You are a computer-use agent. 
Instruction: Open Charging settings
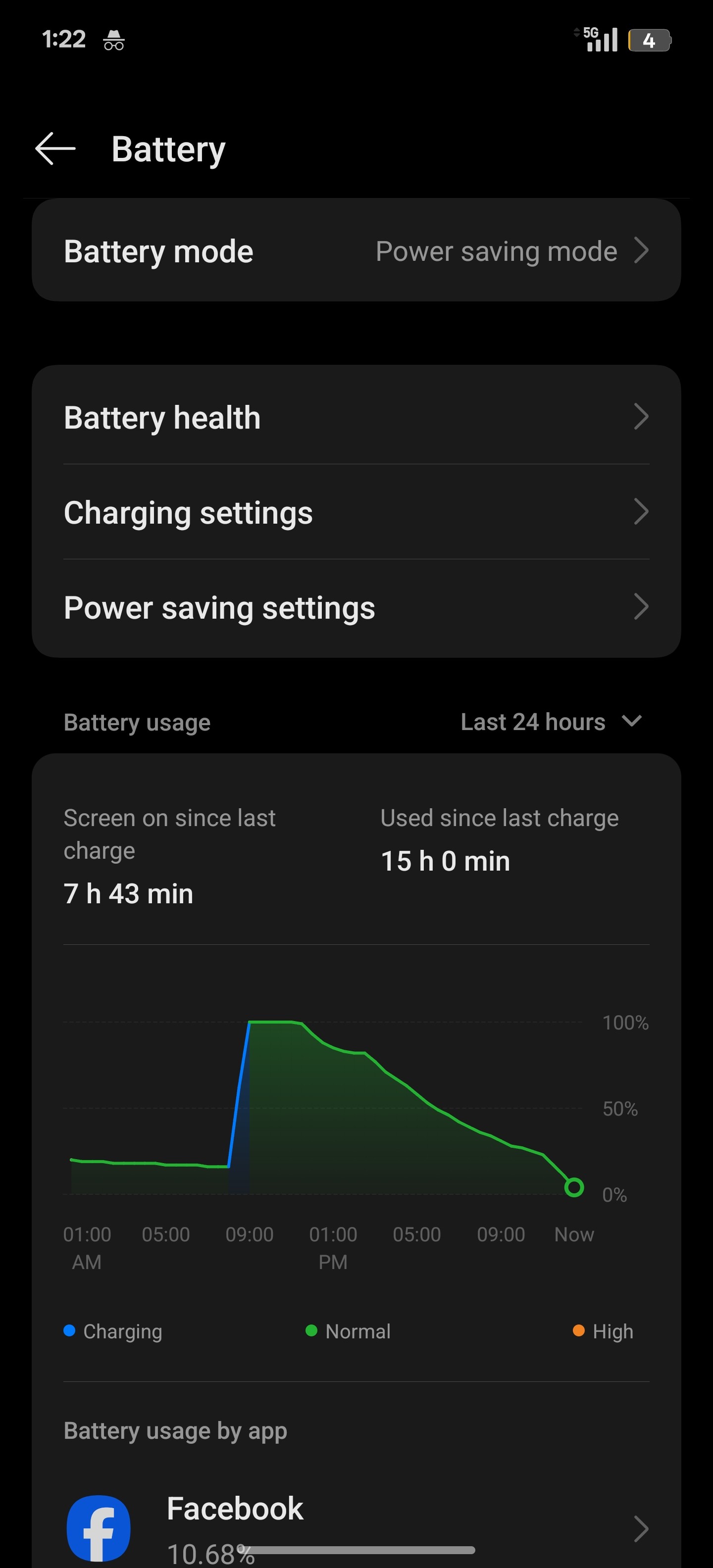coord(356,512)
